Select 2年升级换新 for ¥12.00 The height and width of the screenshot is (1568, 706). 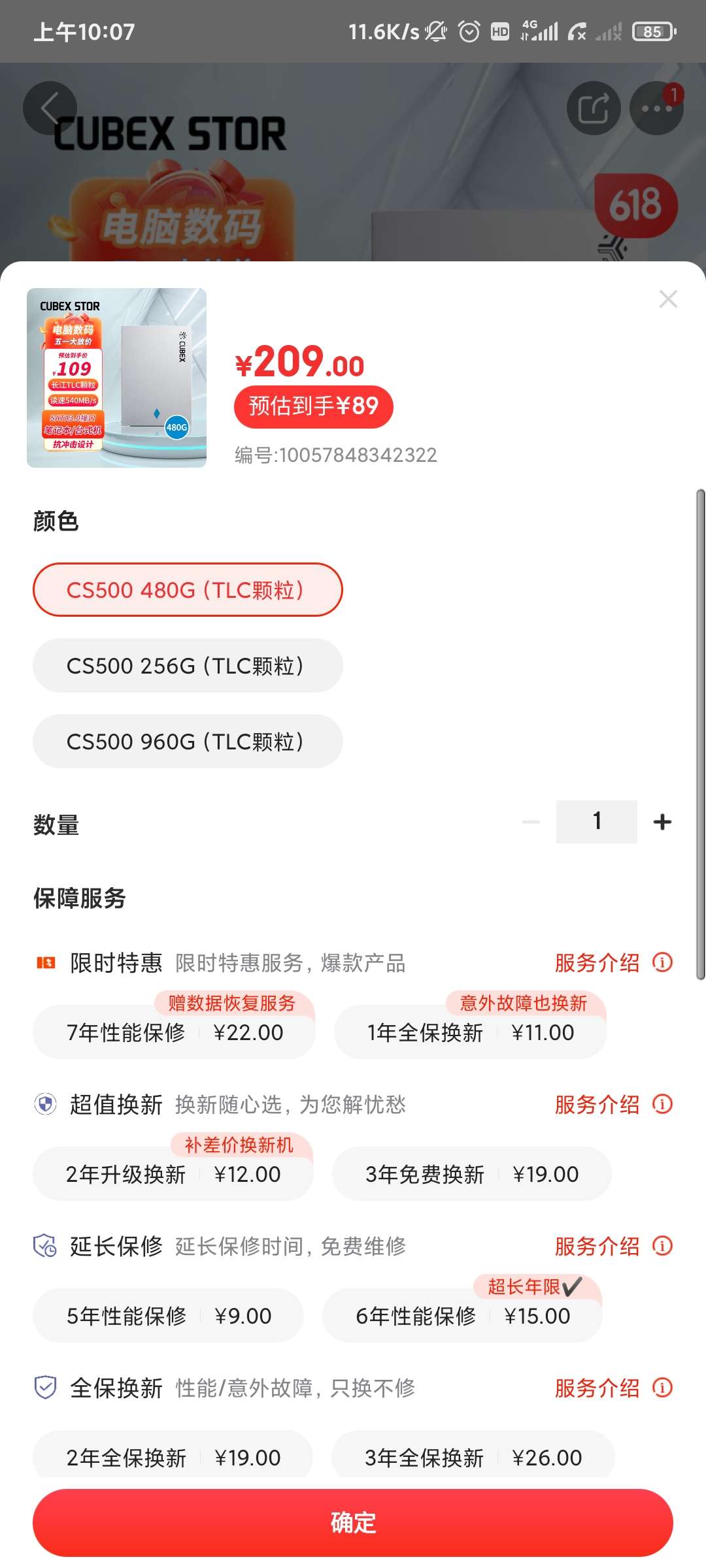click(x=173, y=1174)
